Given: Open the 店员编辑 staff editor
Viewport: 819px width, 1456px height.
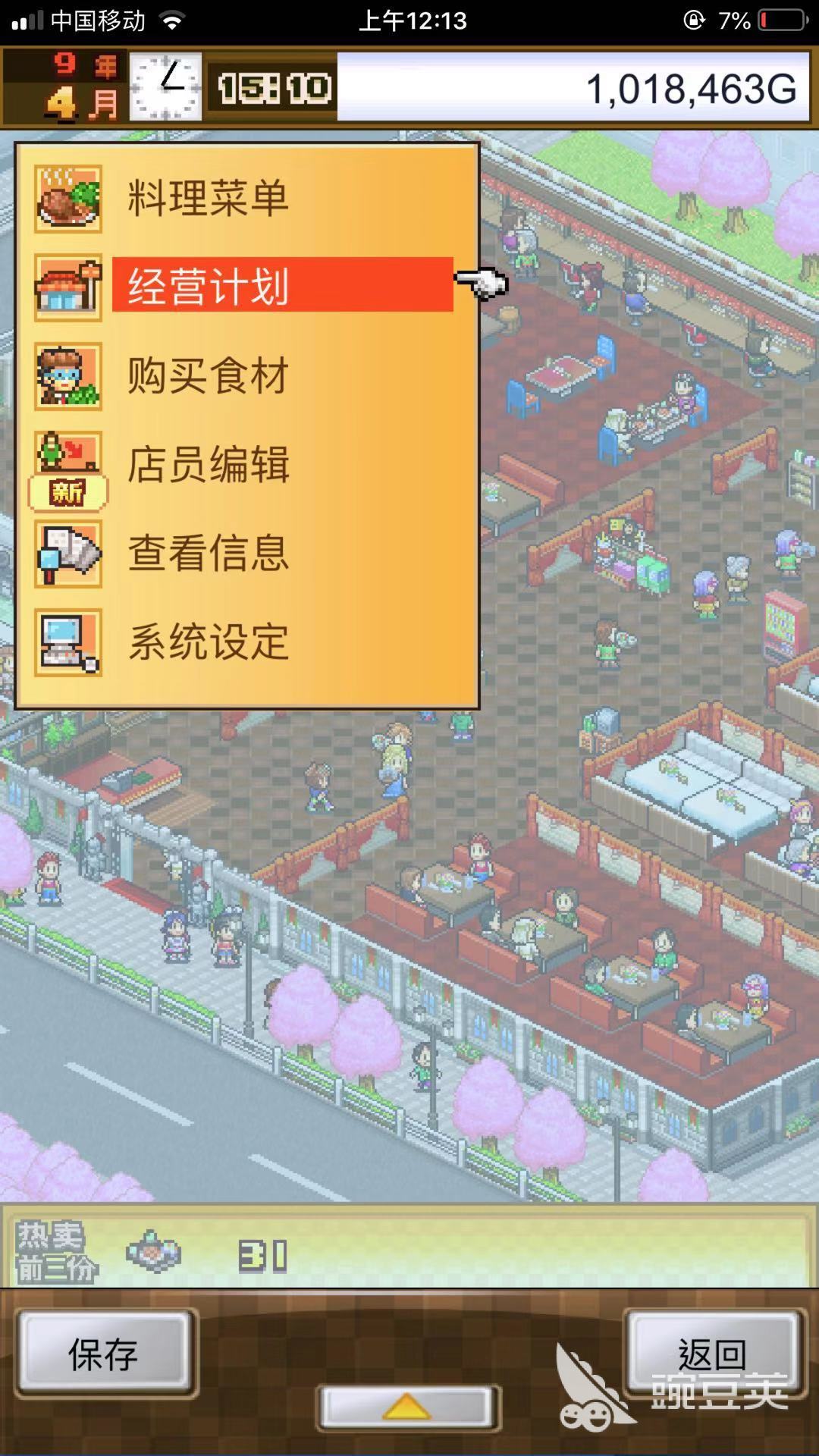Looking at the screenshot, I should pos(209,465).
